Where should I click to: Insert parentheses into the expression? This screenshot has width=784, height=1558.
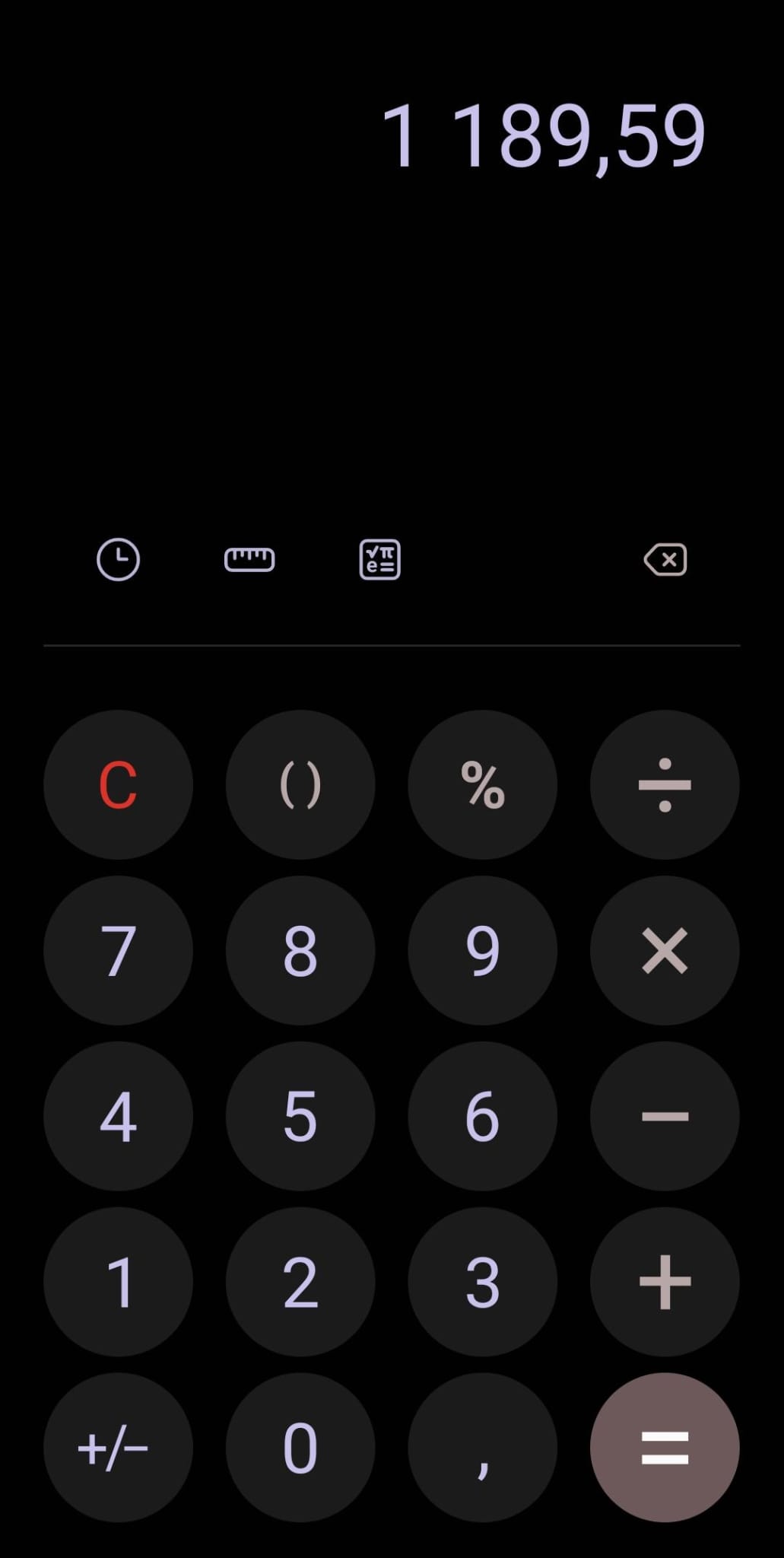(300, 784)
